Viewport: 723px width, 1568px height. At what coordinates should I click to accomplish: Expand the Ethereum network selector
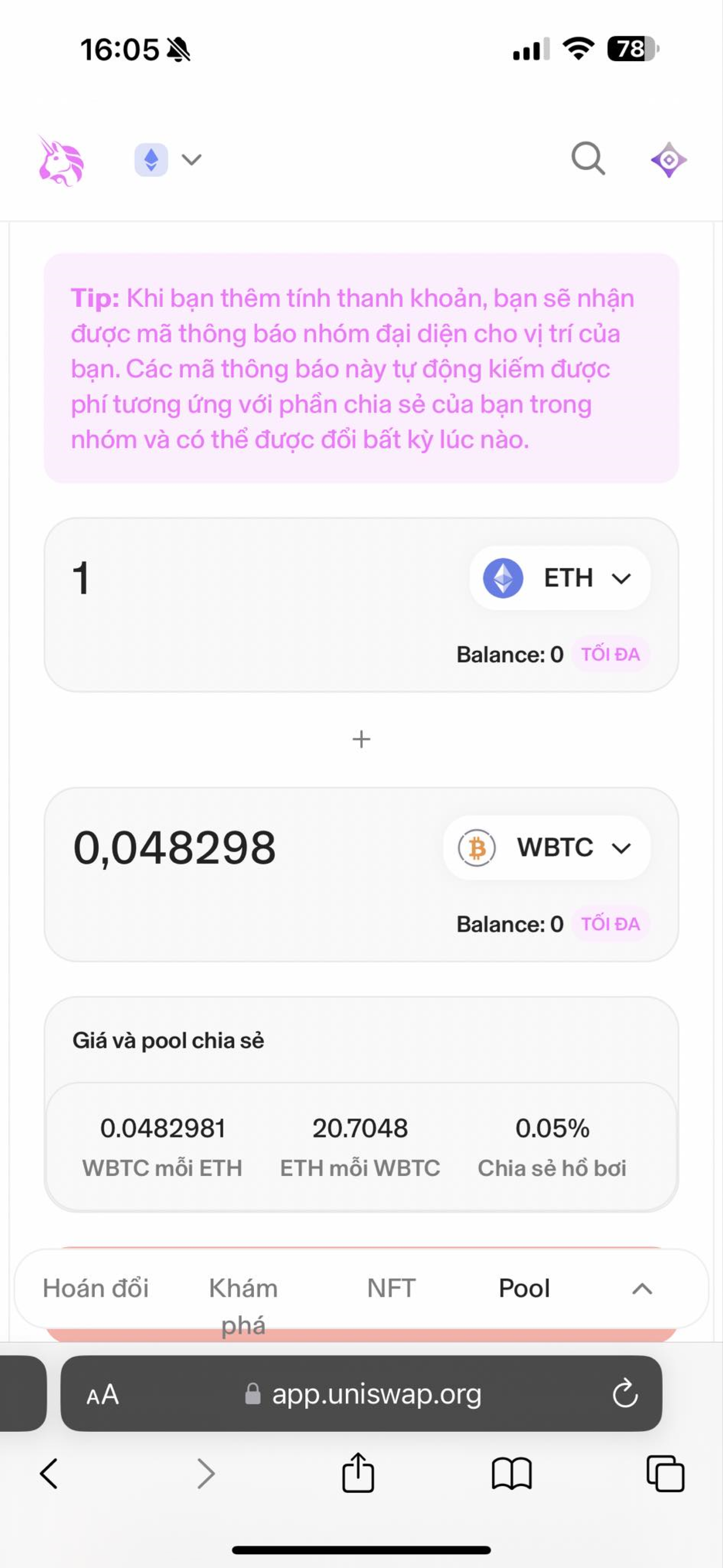click(167, 160)
